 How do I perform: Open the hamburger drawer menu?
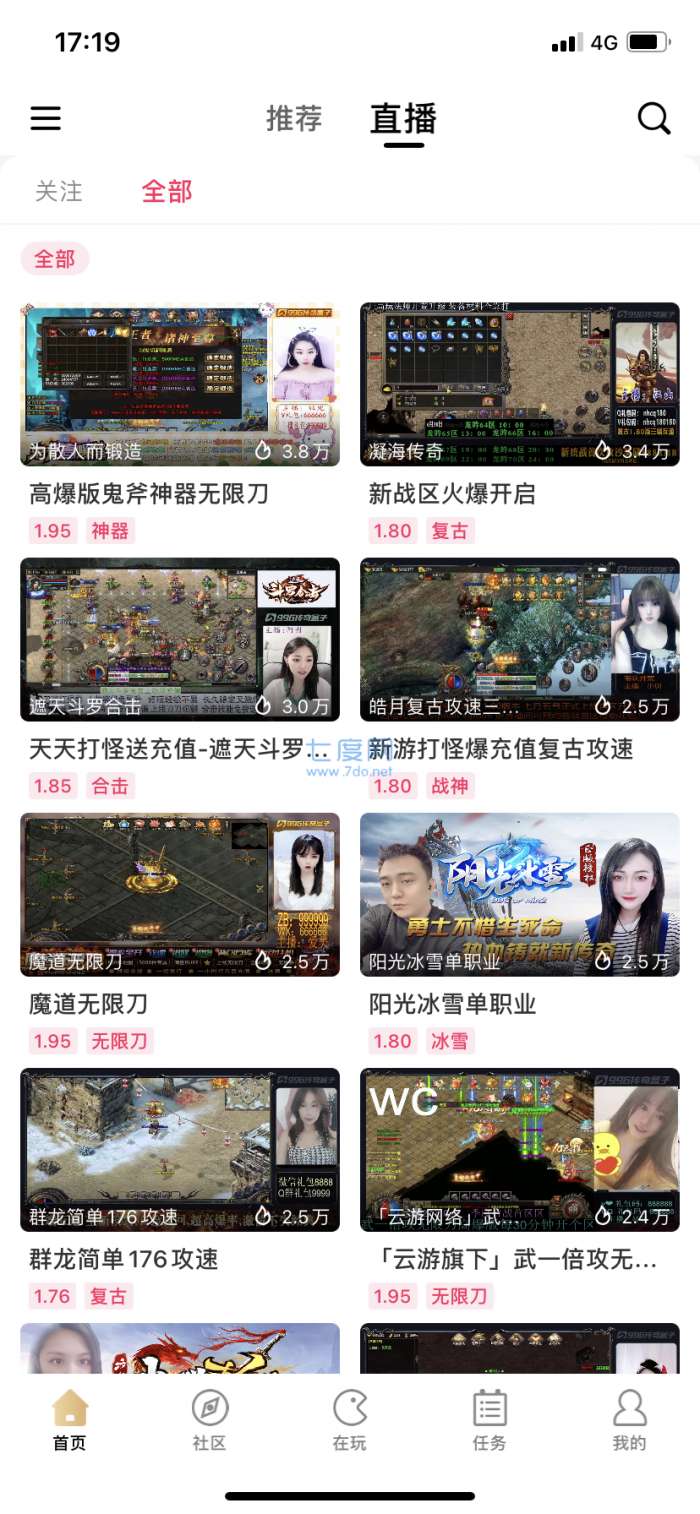pyautogui.click(x=45, y=119)
